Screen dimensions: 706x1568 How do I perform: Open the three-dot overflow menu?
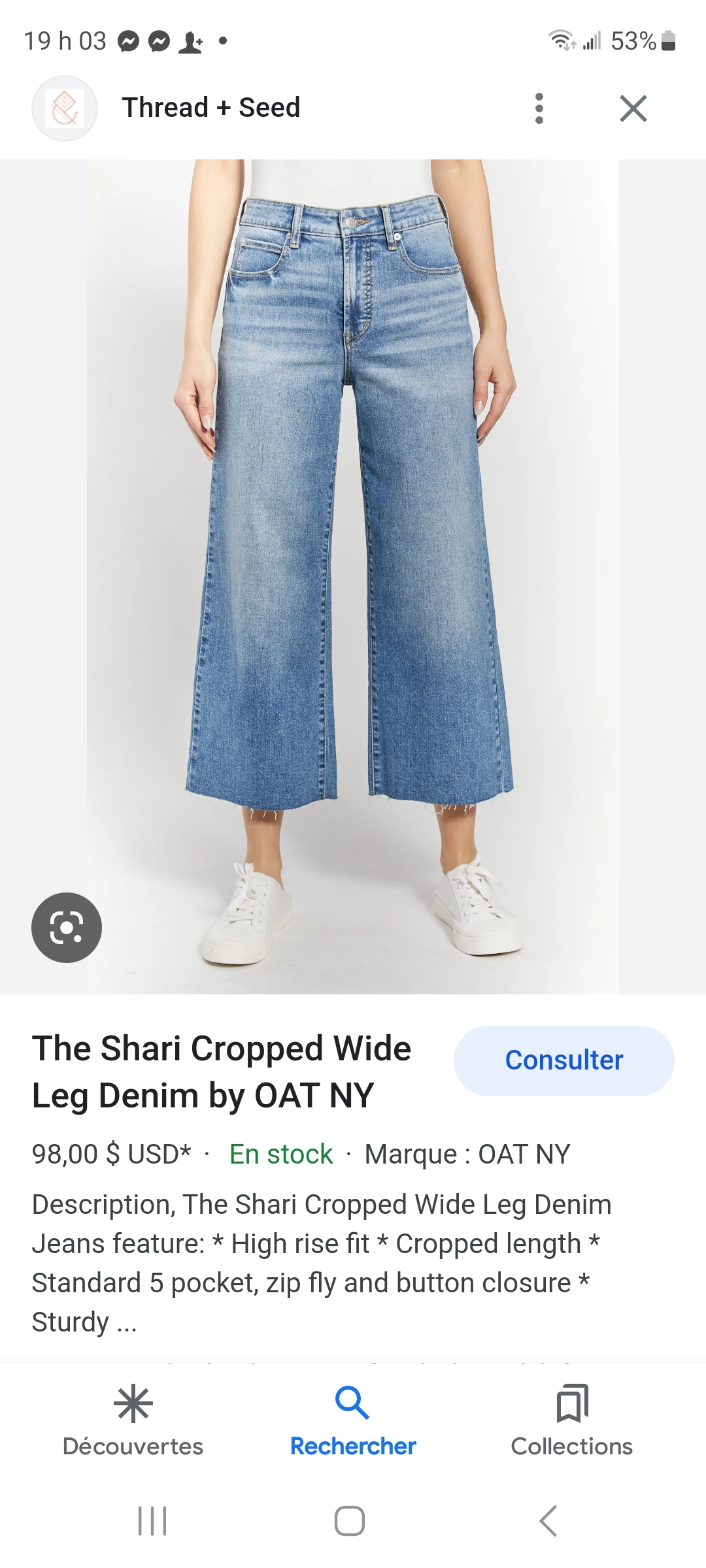coord(539,108)
